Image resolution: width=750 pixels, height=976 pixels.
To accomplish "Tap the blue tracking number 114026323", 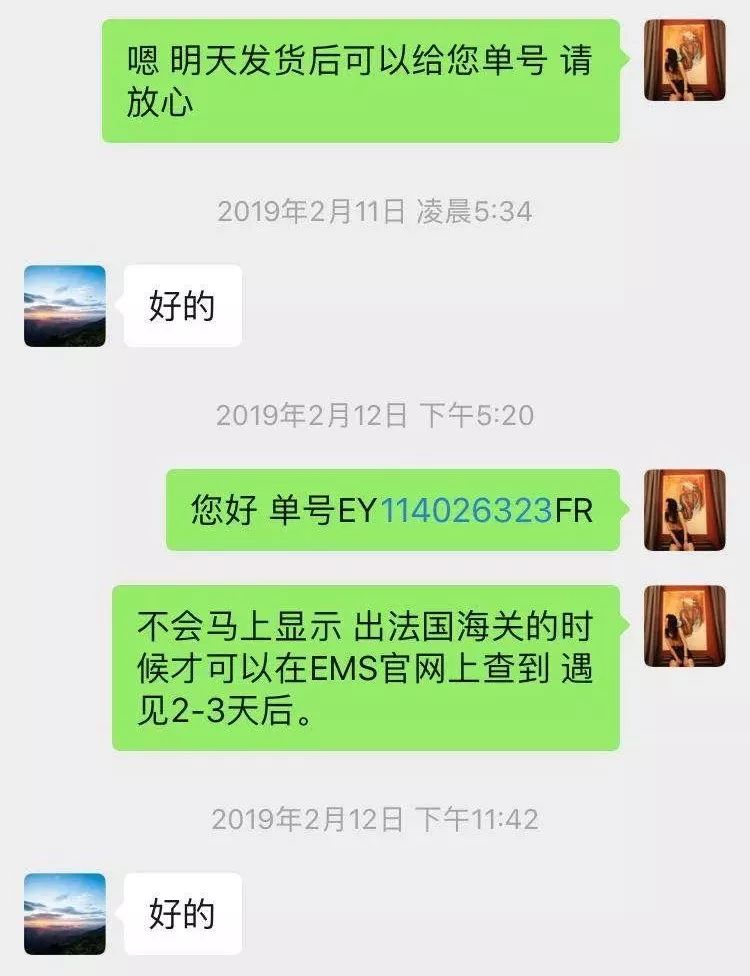I will [x=466, y=511].
